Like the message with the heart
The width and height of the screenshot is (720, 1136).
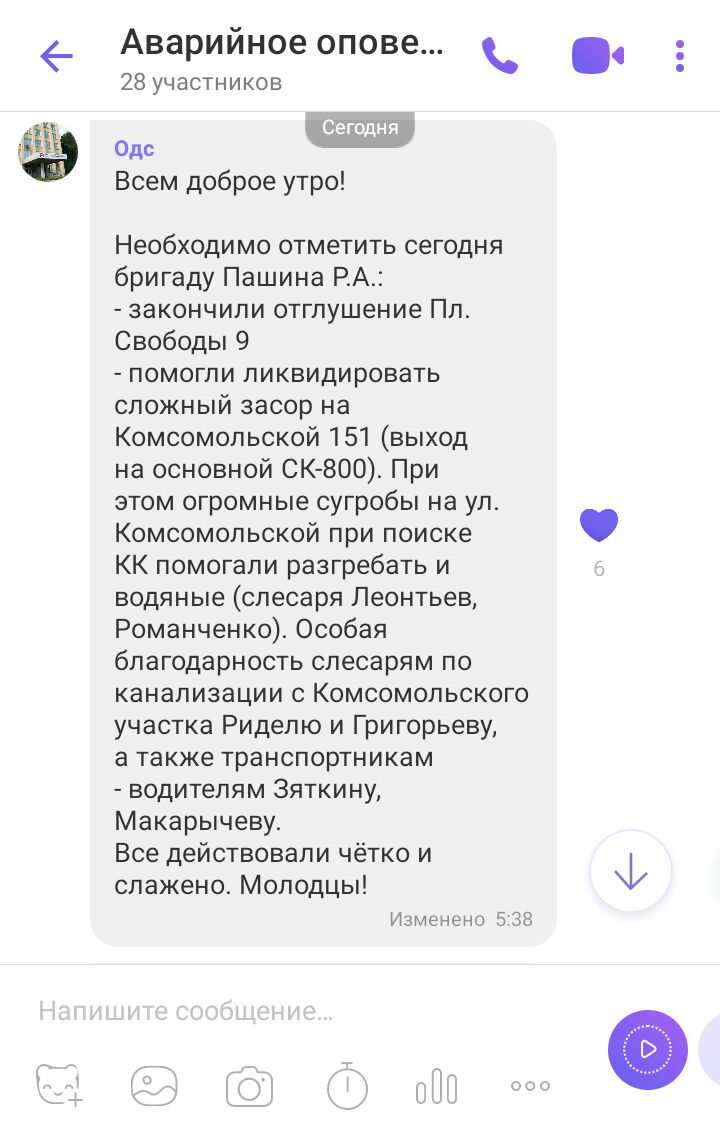599,525
